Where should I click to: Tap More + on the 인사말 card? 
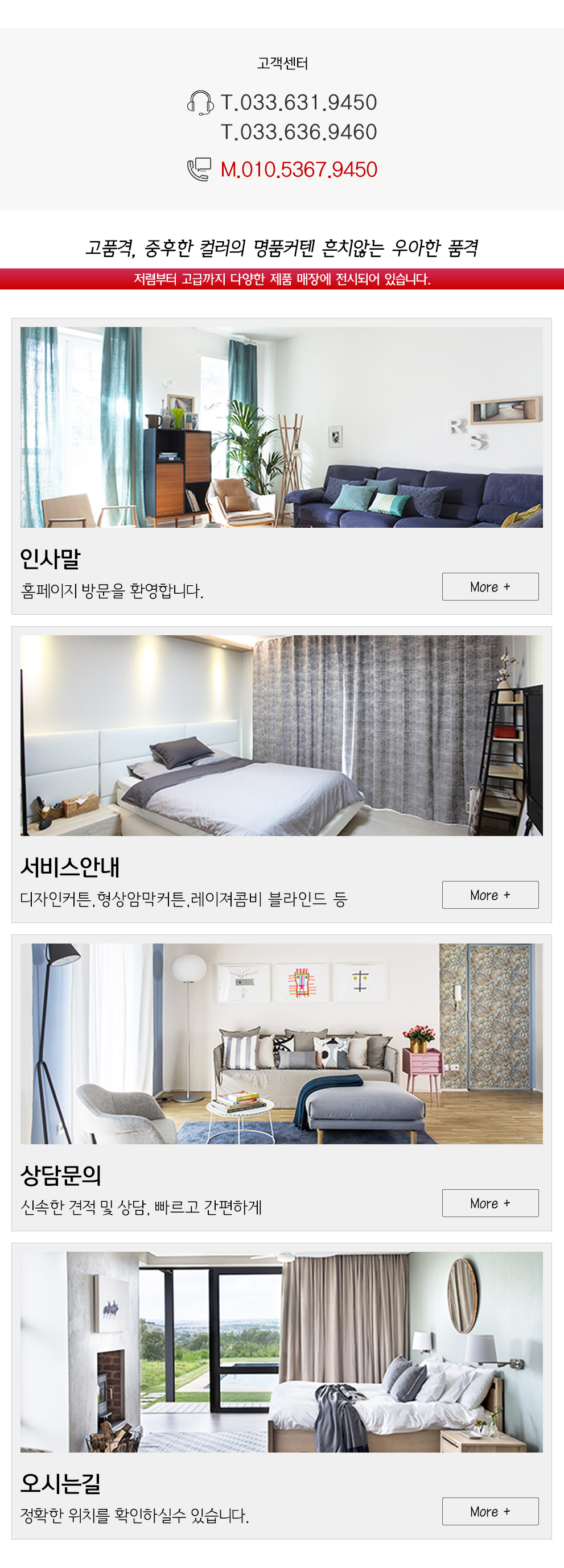(489, 586)
